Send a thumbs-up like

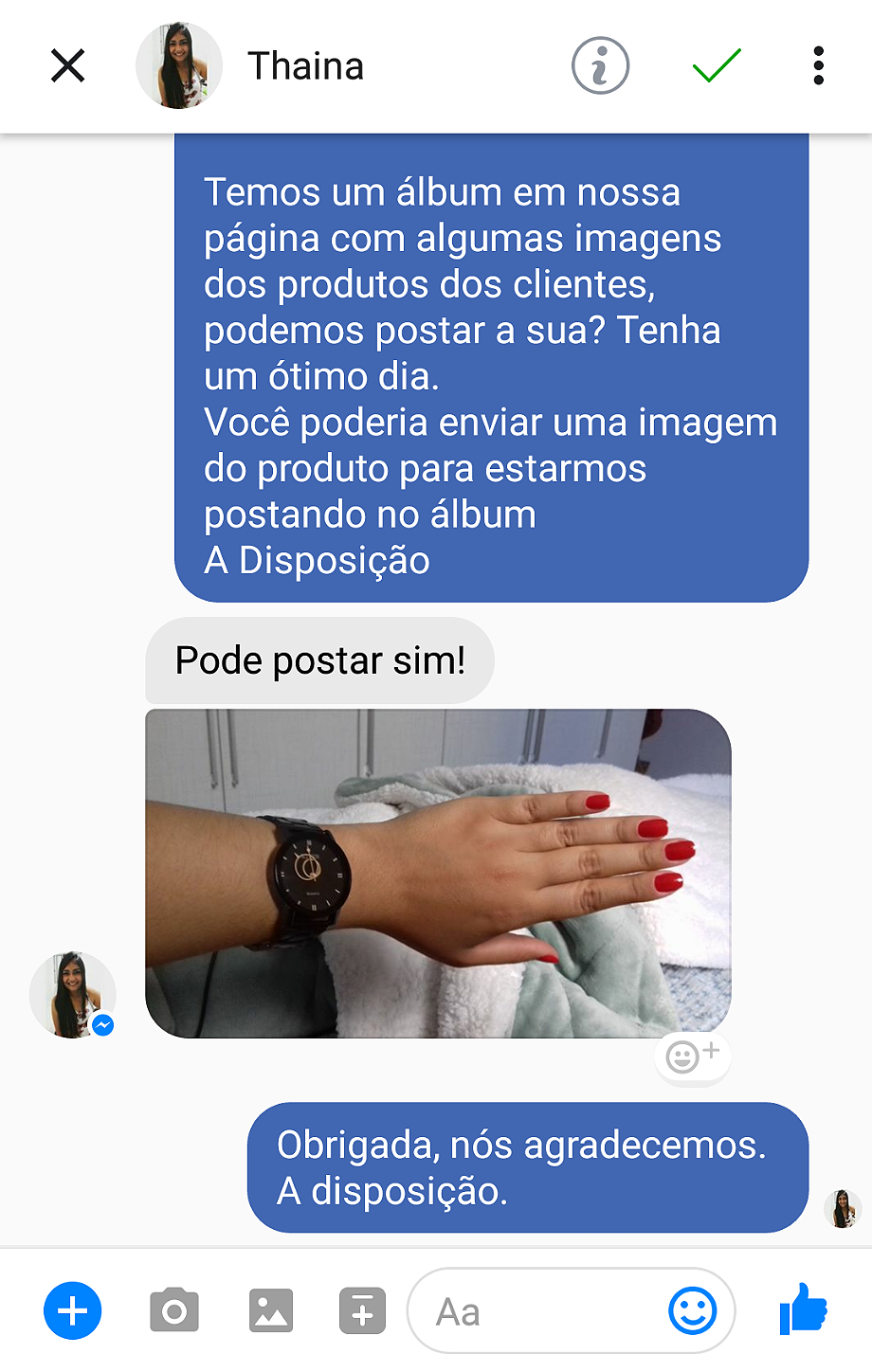pos(804,1309)
